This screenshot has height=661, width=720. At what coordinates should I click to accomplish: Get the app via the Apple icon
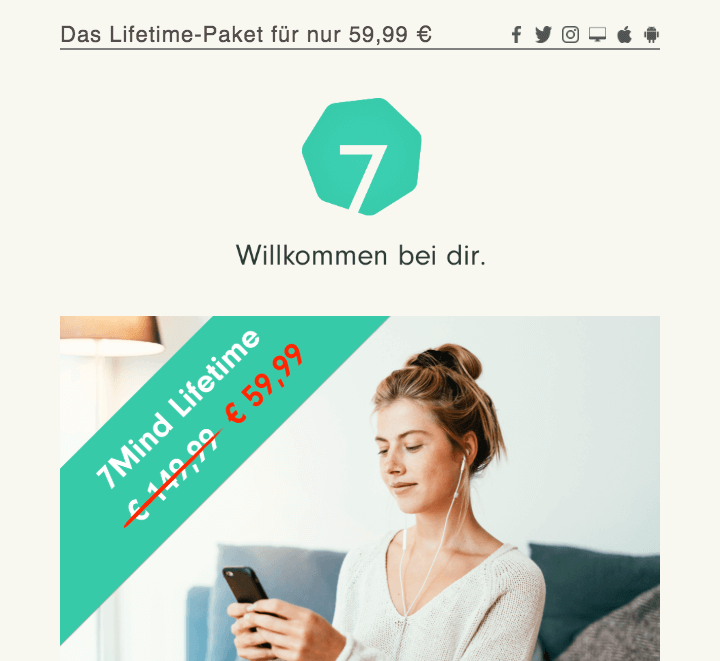coord(624,35)
